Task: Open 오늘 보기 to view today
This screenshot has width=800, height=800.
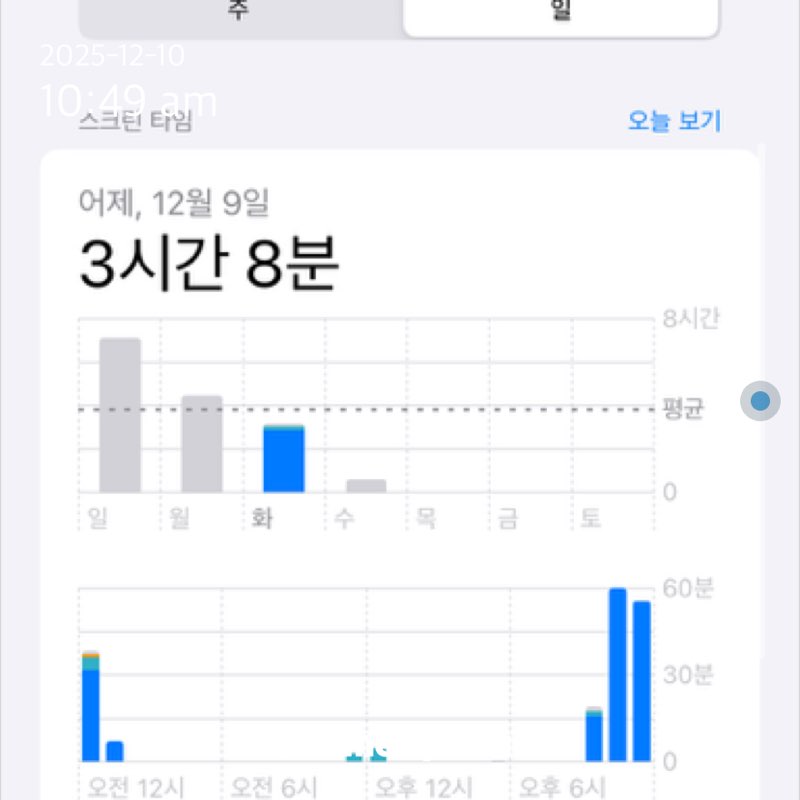Action: point(673,122)
